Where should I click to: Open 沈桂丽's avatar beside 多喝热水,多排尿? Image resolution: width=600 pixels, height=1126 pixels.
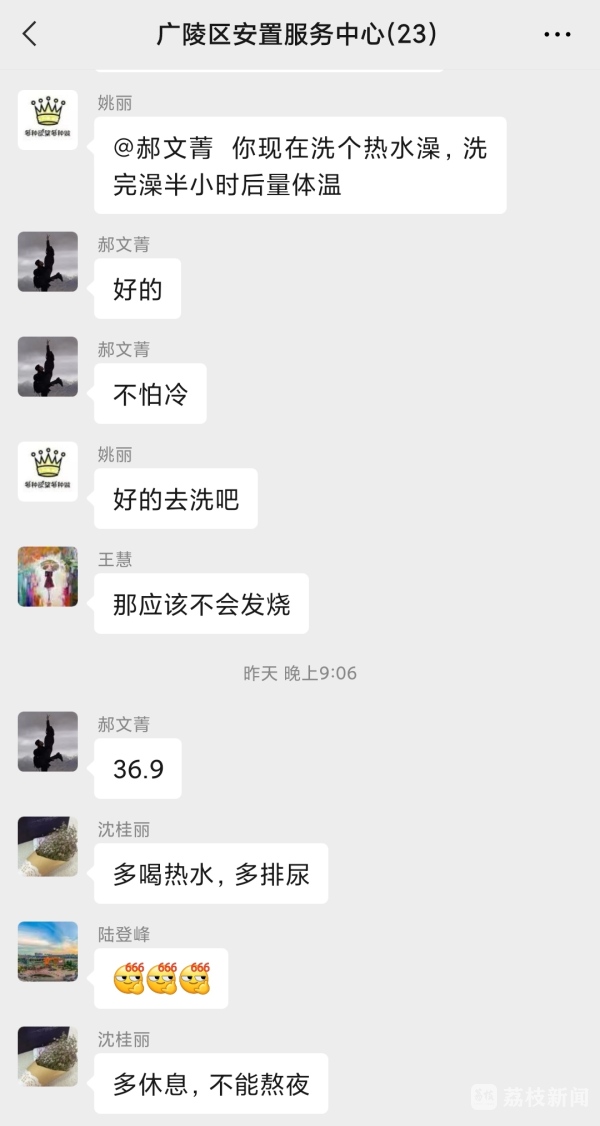pos(47,846)
